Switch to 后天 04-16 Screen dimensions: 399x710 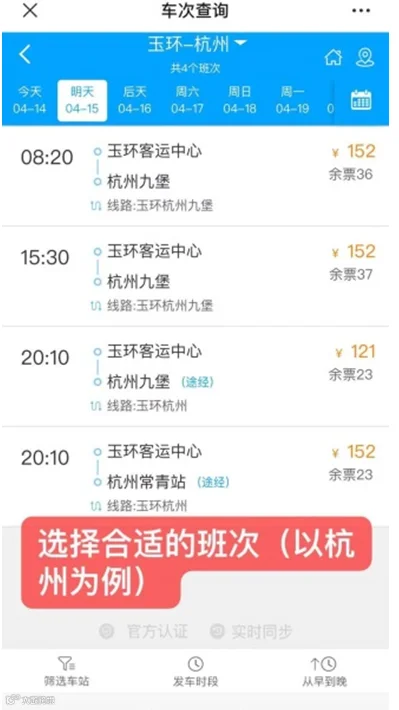tap(135, 101)
